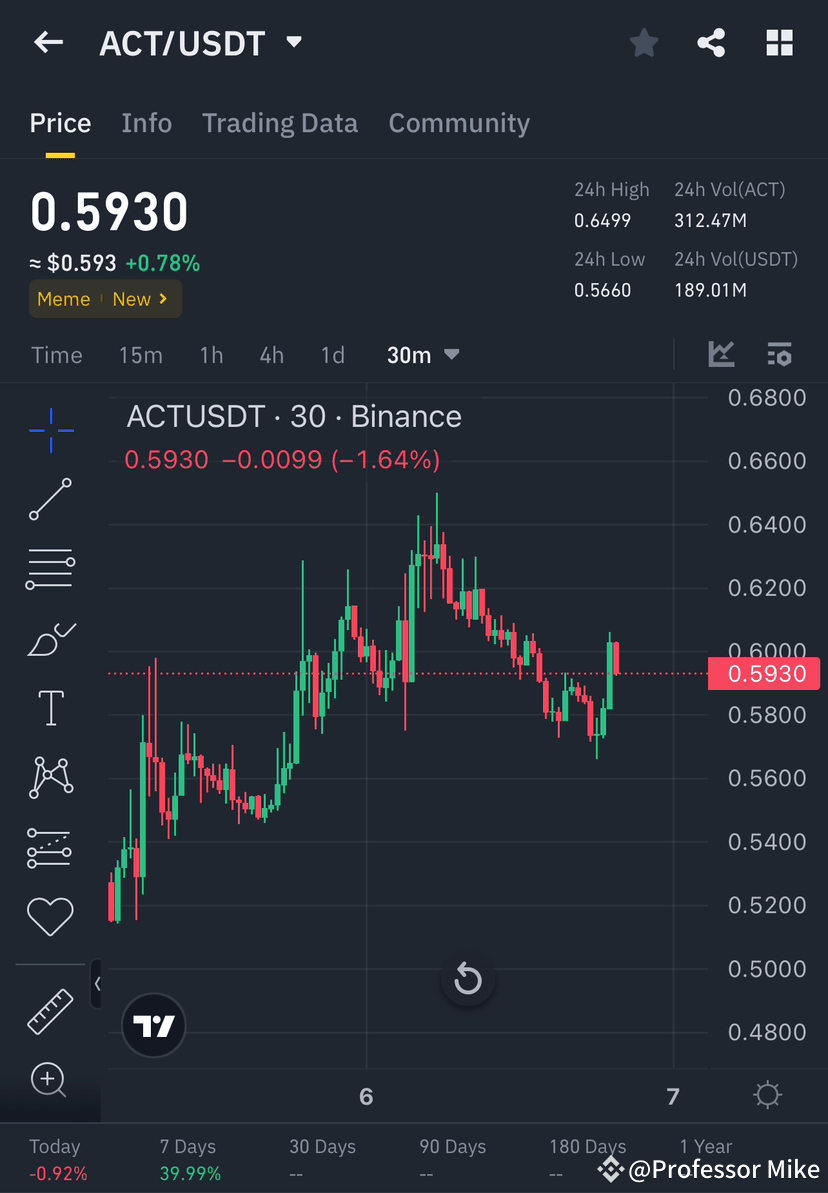
Task: Reset the chart with the refresh button
Action: [x=468, y=980]
